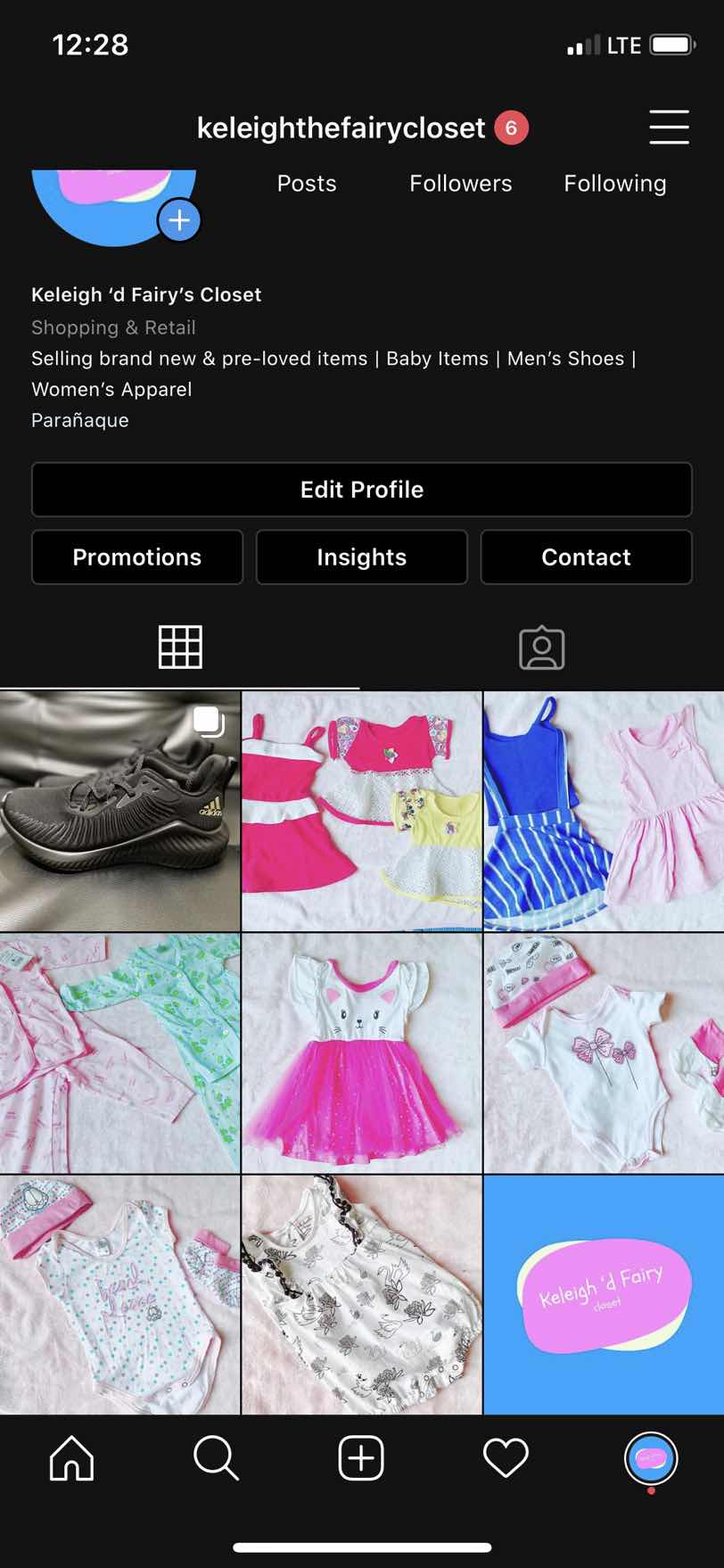The height and width of the screenshot is (1568, 724).
Task: Open the activity heart tab
Action: coord(506,1458)
